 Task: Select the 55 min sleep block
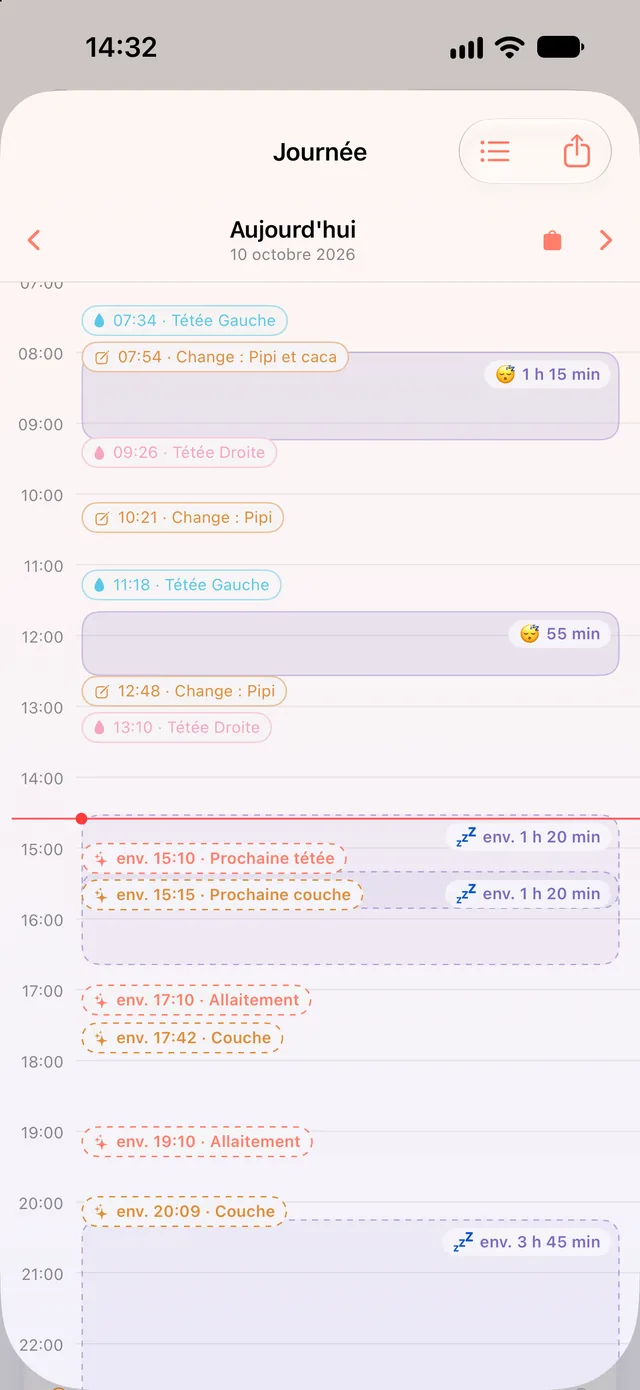point(350,643)
